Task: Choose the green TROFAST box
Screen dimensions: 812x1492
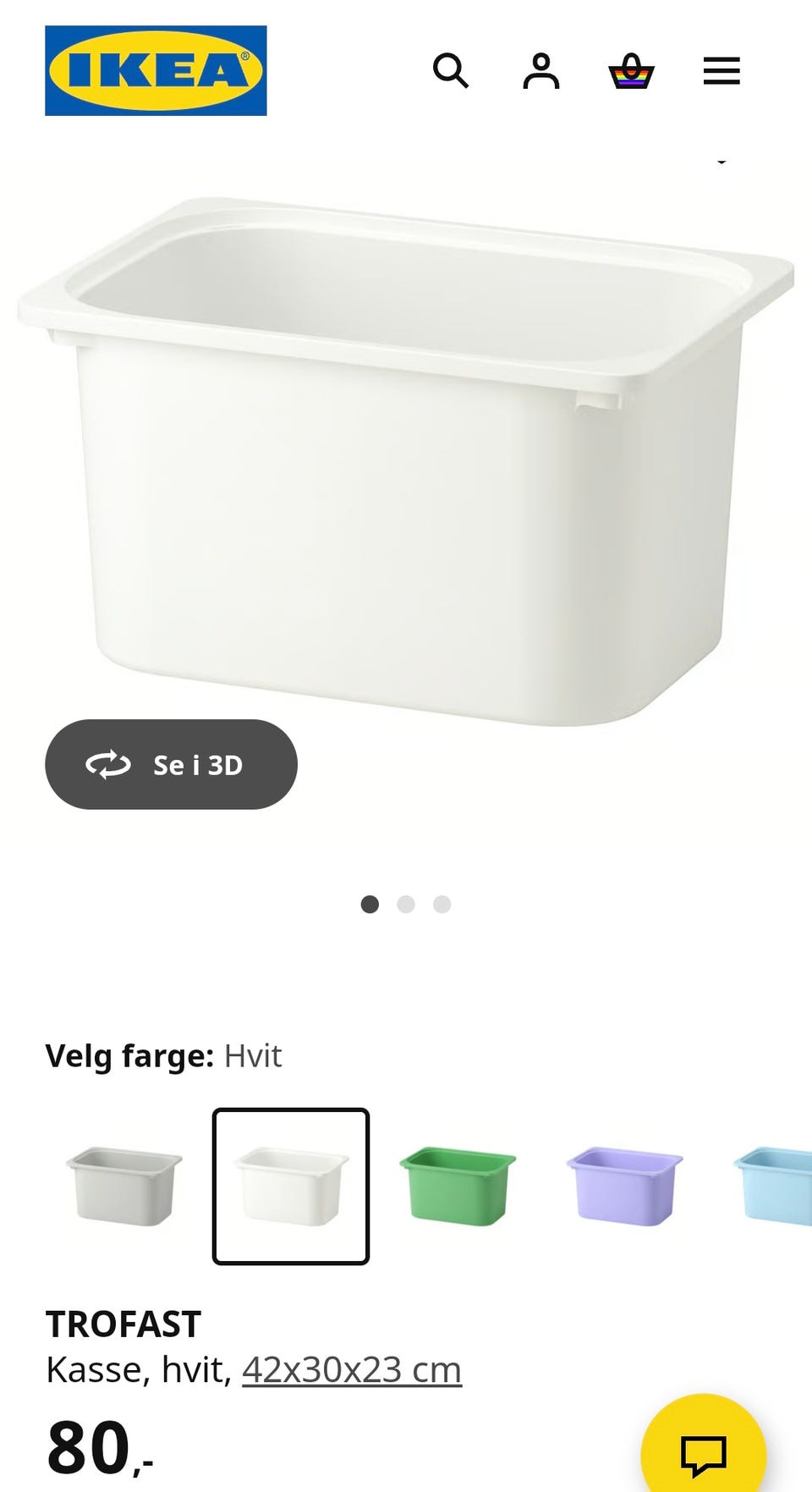Action: 458,1186
